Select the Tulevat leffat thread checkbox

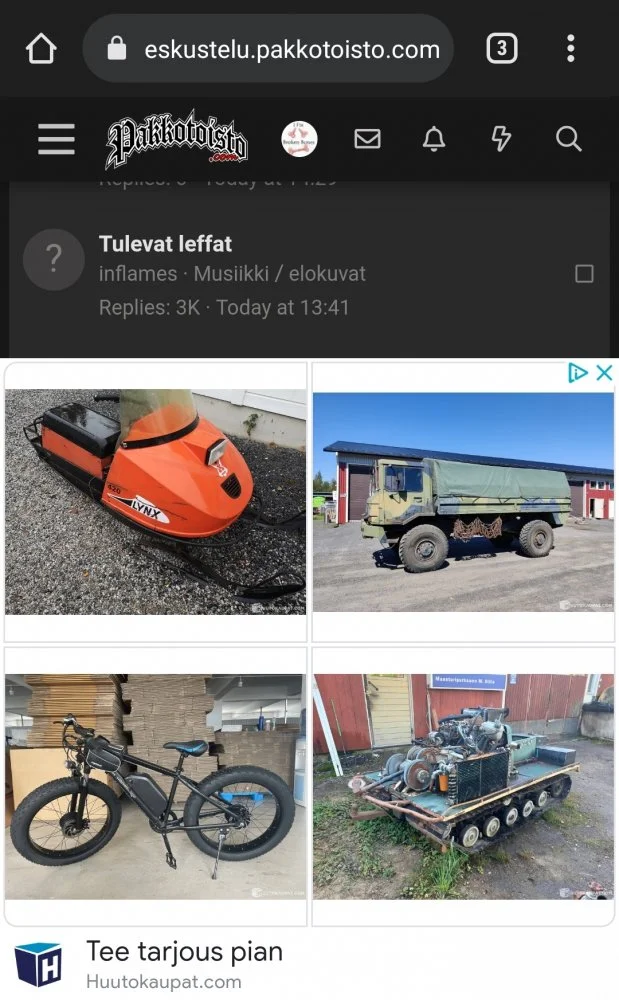pos(584,274)
